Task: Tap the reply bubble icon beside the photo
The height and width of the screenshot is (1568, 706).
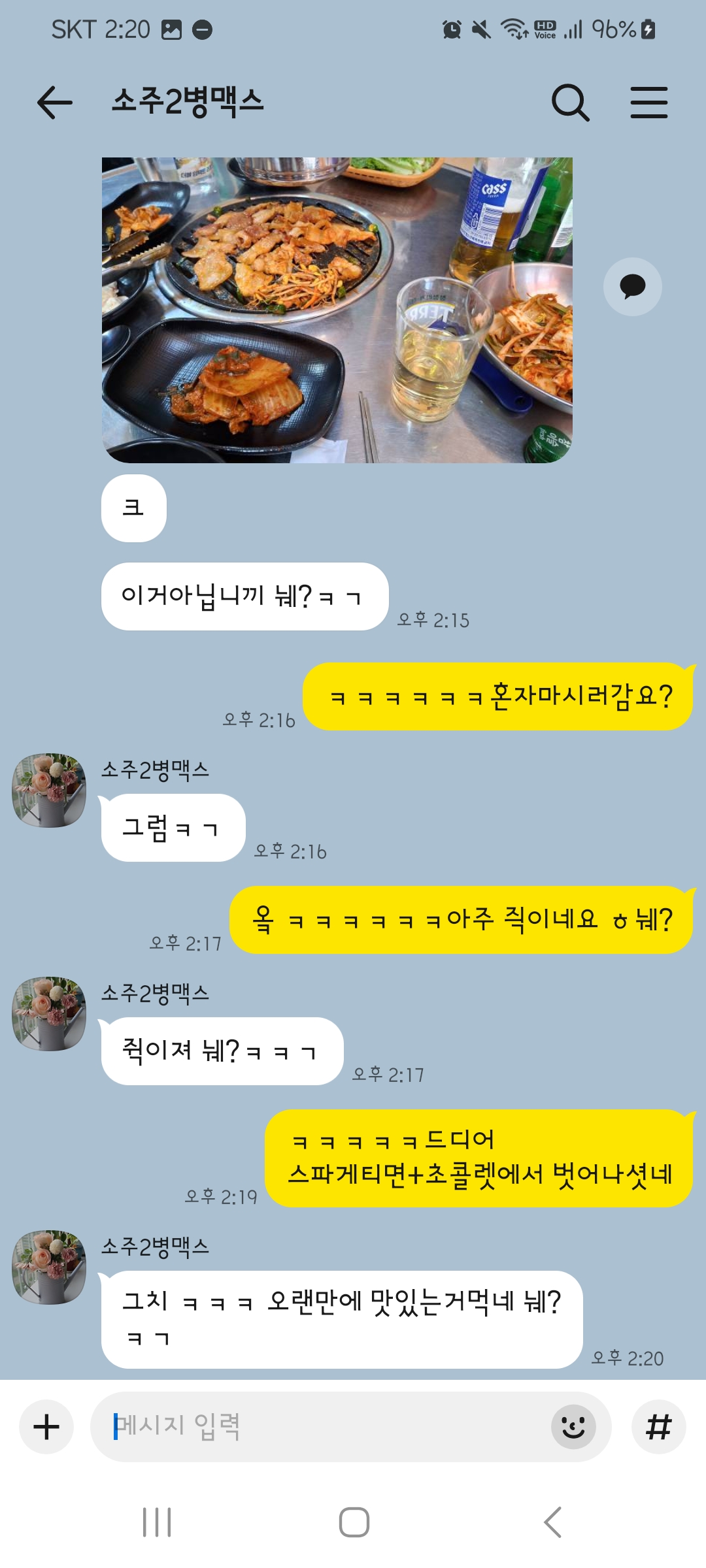Action: tap(632, 287)
